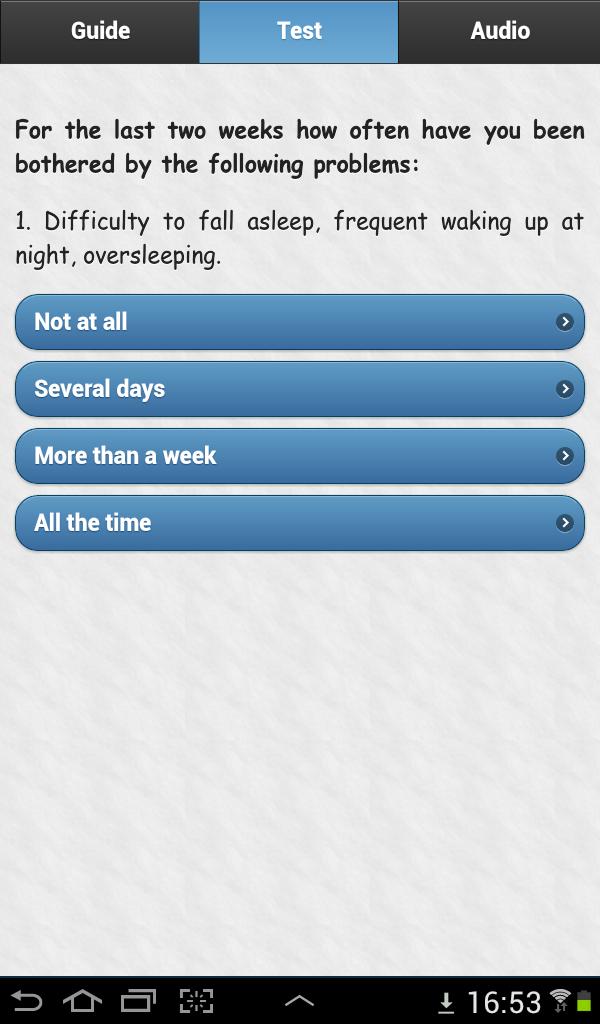Viewport: 600px width, 1024px height.
Task: Go back using system back button
Action: (x=27, y=1000)
